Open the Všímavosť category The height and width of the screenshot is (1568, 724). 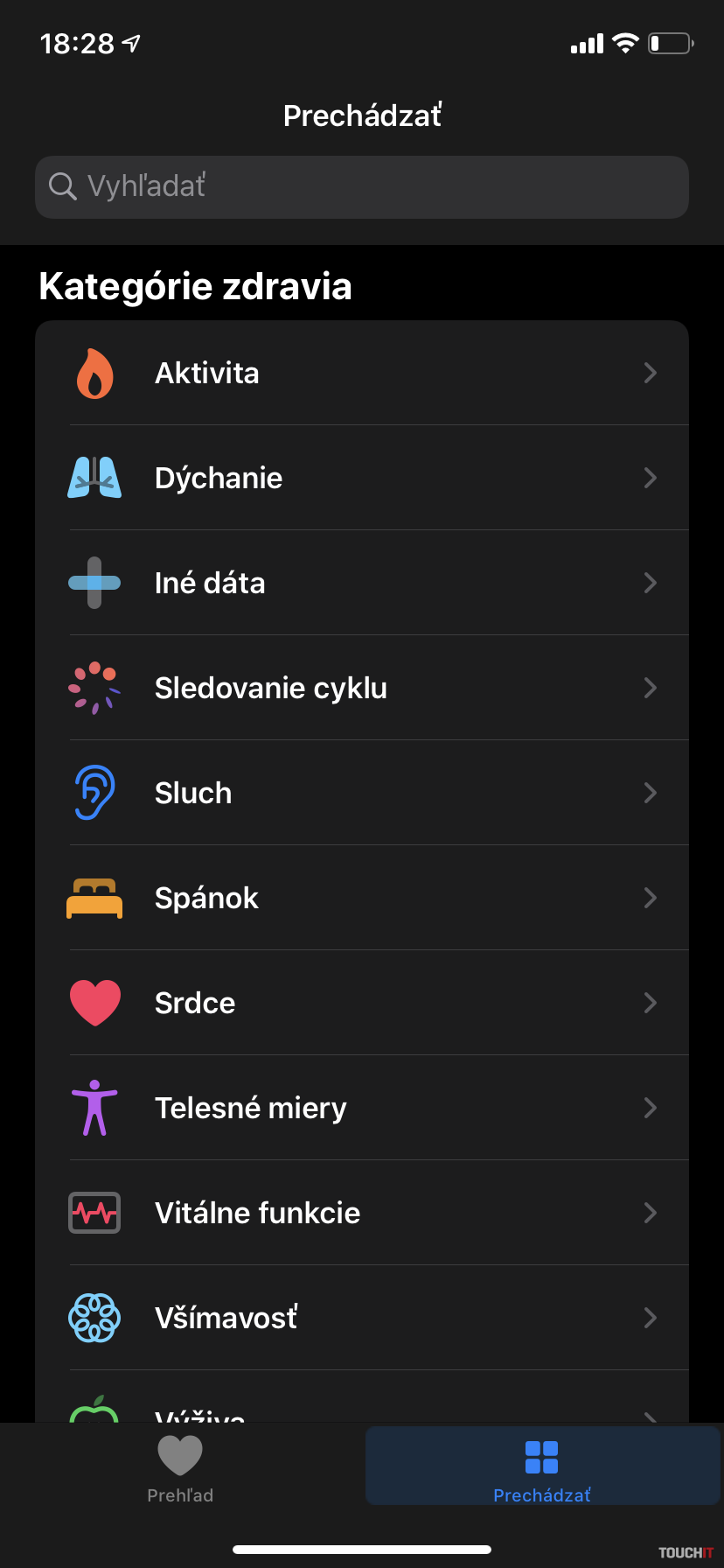(x=362, y=1318)
